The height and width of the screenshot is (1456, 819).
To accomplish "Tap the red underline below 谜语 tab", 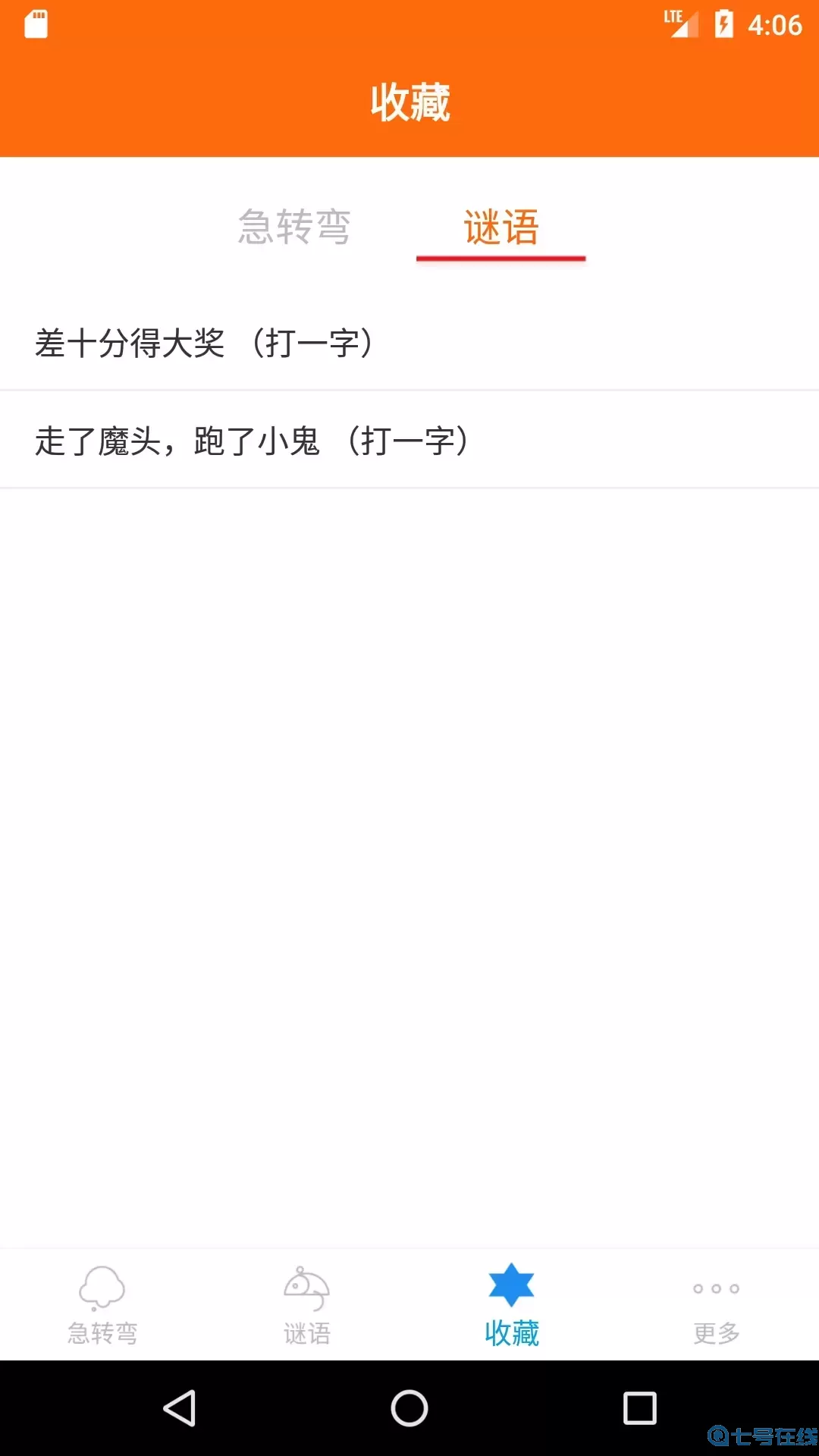I will pyautogui.click(x=502, y=259).
